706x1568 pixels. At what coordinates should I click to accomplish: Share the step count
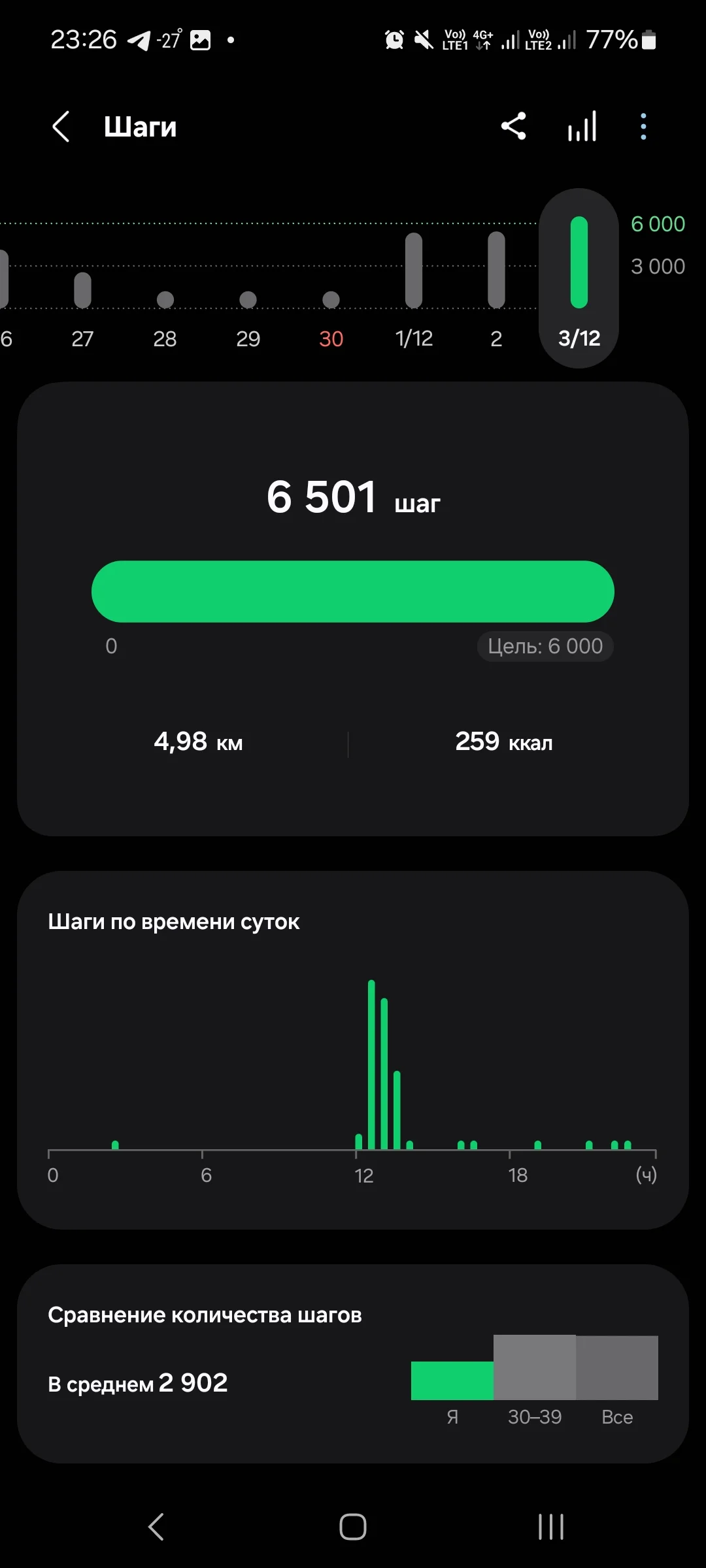pyautogui.click(x=514, y=126)
